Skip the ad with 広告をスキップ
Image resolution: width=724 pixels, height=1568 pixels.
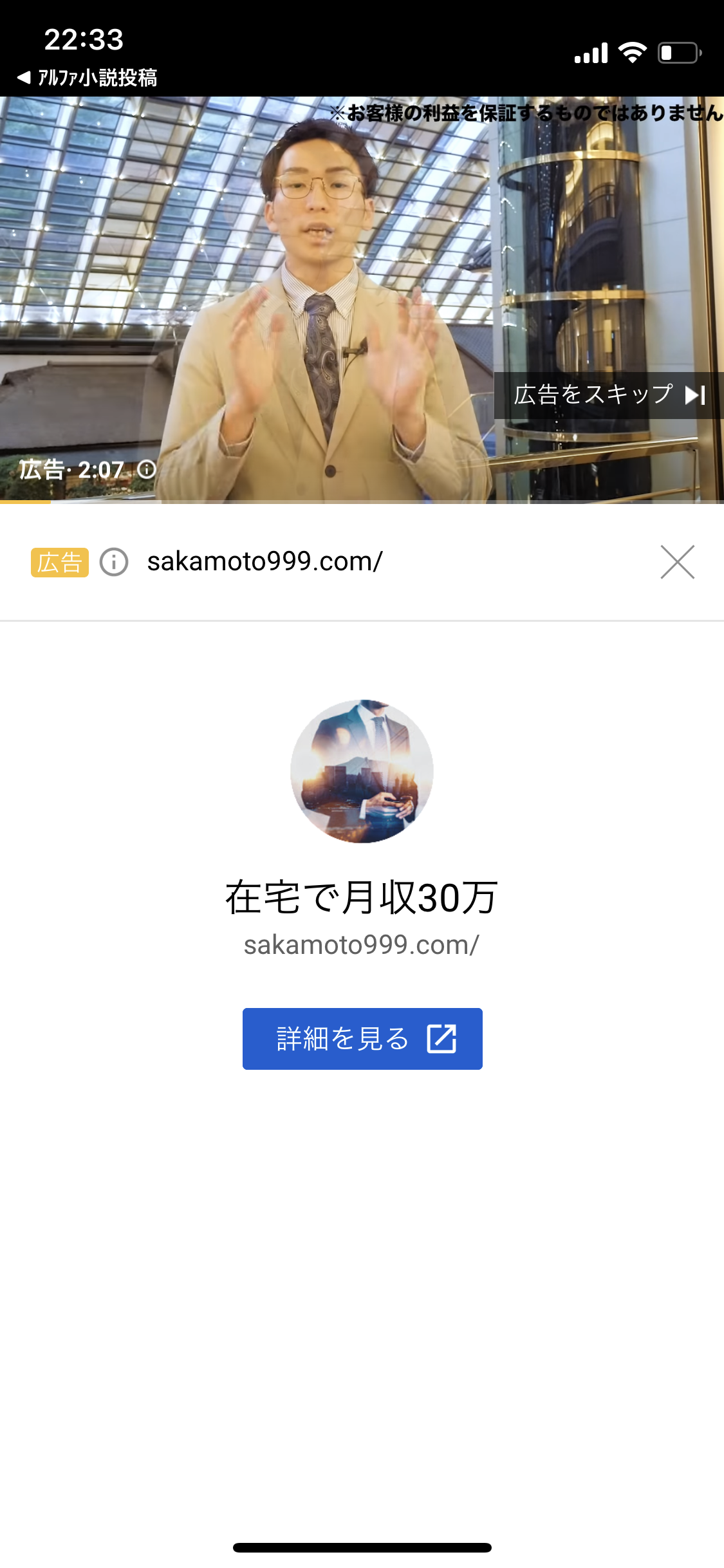(608, 395)
